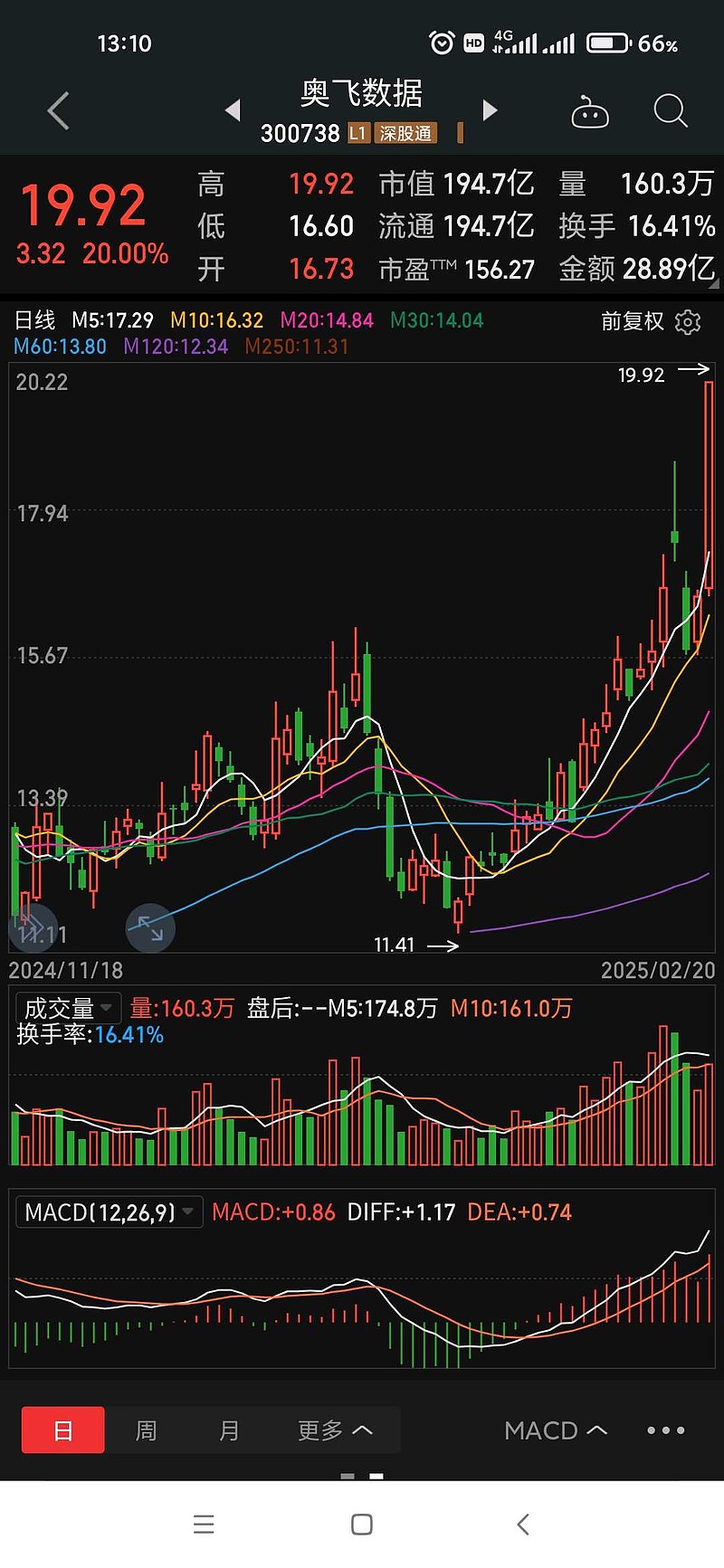Switch to the 周 weekly tab
Screen dimensions: 724x1568
(x=146, y=1430)
